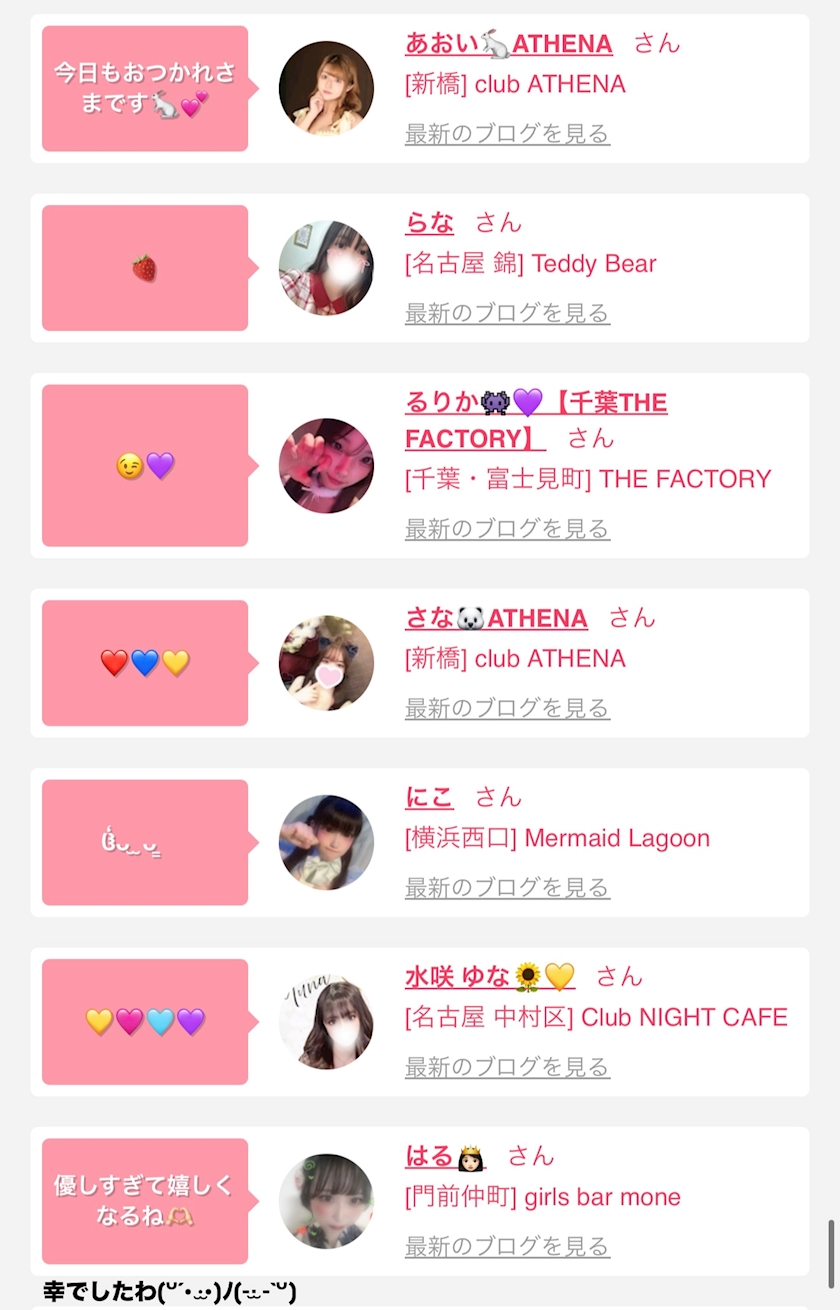This screenshot has width=840, height=1310.
Task: View latest blog under girls bar mone
Action: pyautogui.click(x=507, y=1247)
